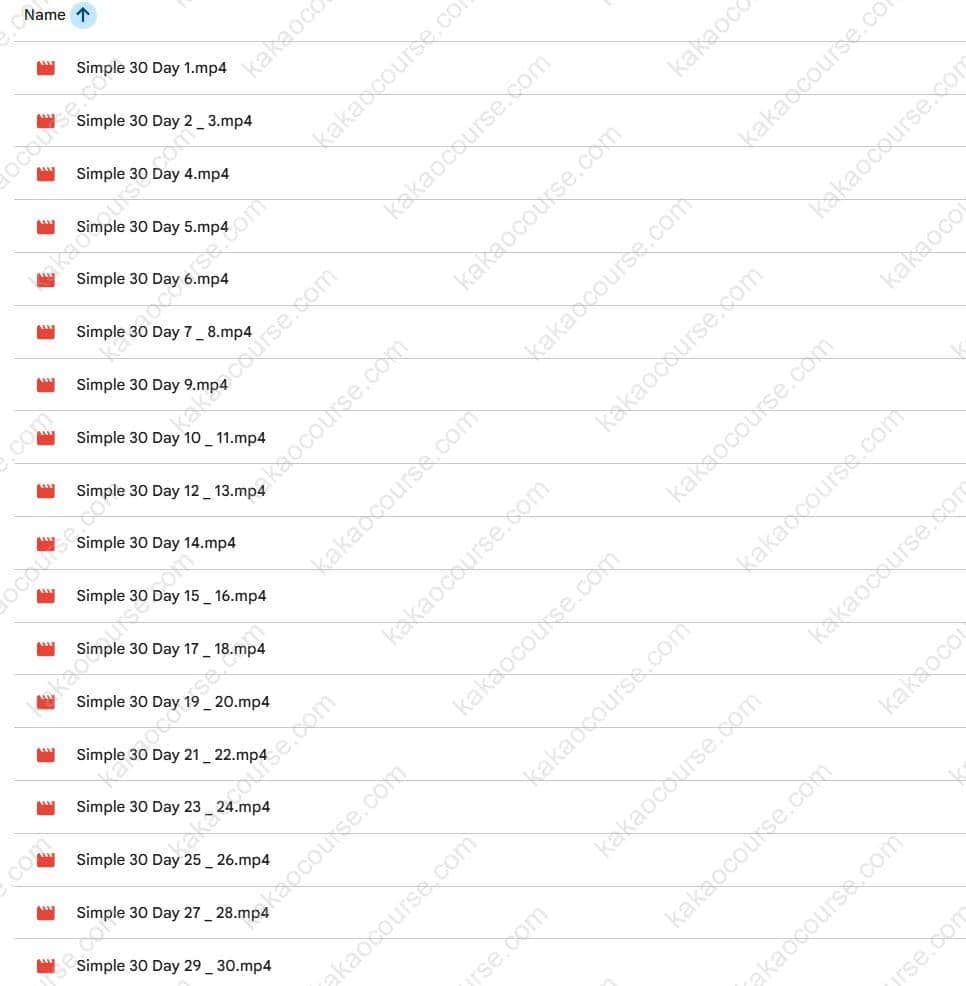Viewport: 966px width, 986px height.
Task: Open Simple 30 Day 10 _ 11.mp4
Action: [x=171, y=438]
